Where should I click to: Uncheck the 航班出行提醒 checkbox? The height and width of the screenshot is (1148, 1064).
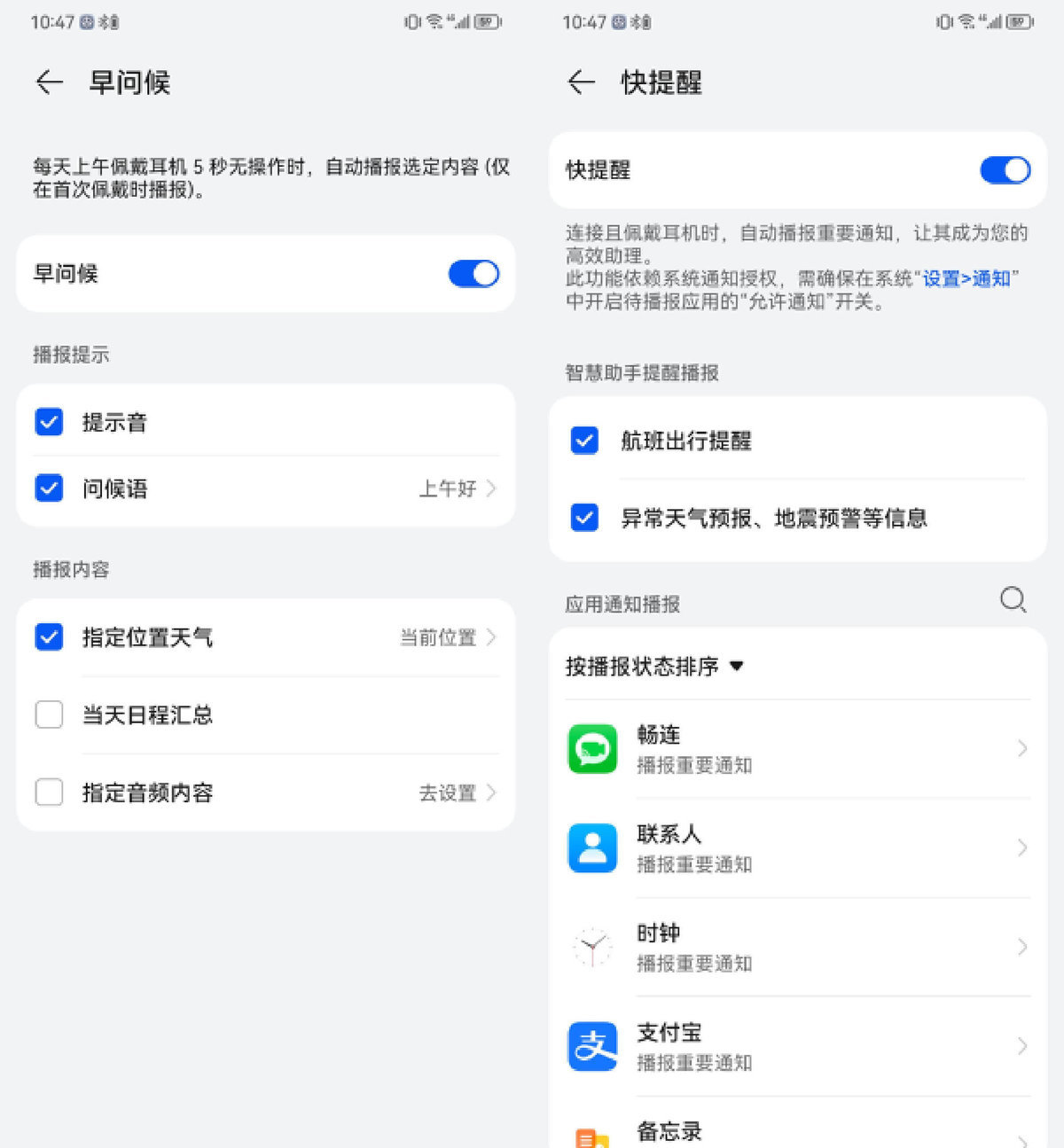(584, 440)
